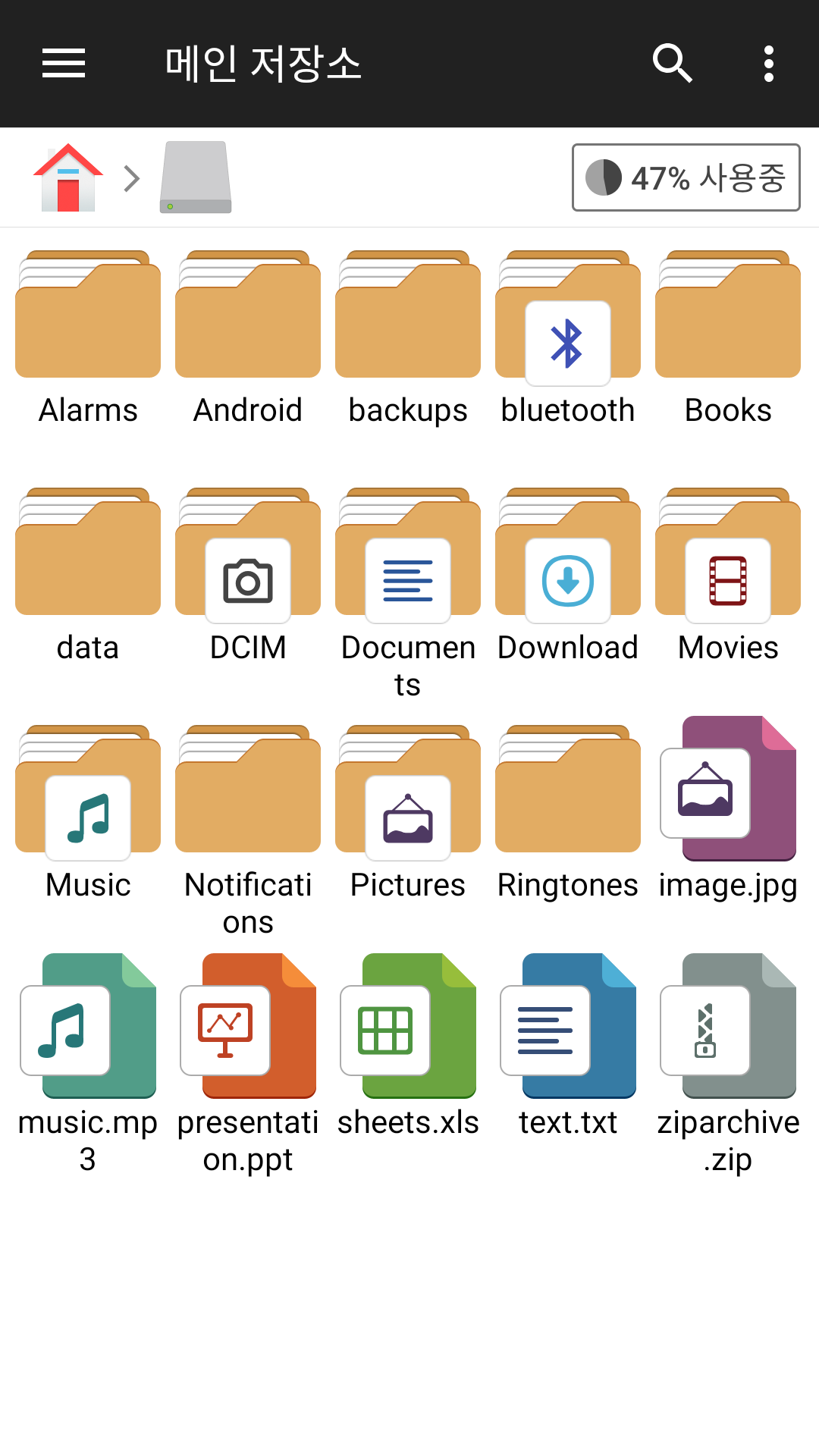819x1456 pixels.
Task: Open the hamburger drawer menu
Action: click(64, 63)
